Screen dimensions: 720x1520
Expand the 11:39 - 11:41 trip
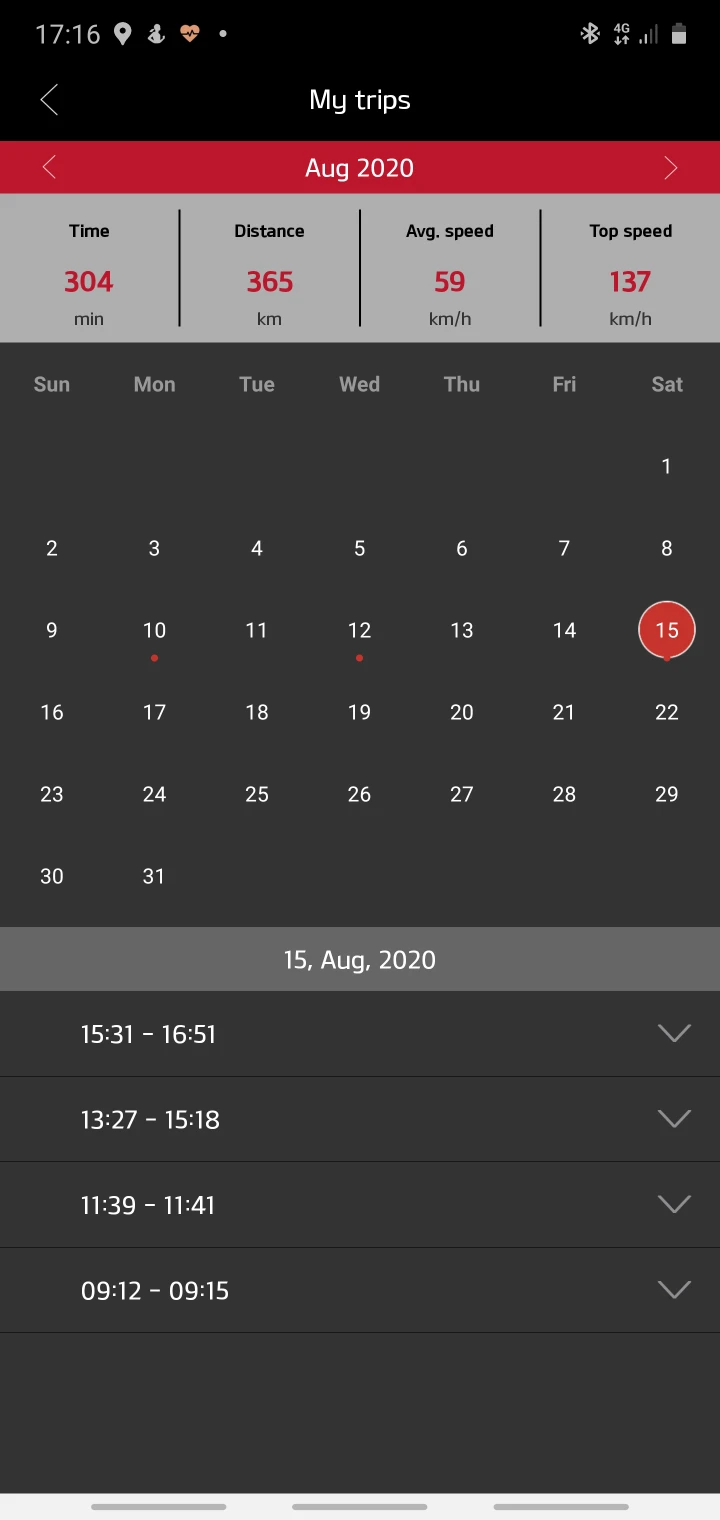pos(360,1205)
